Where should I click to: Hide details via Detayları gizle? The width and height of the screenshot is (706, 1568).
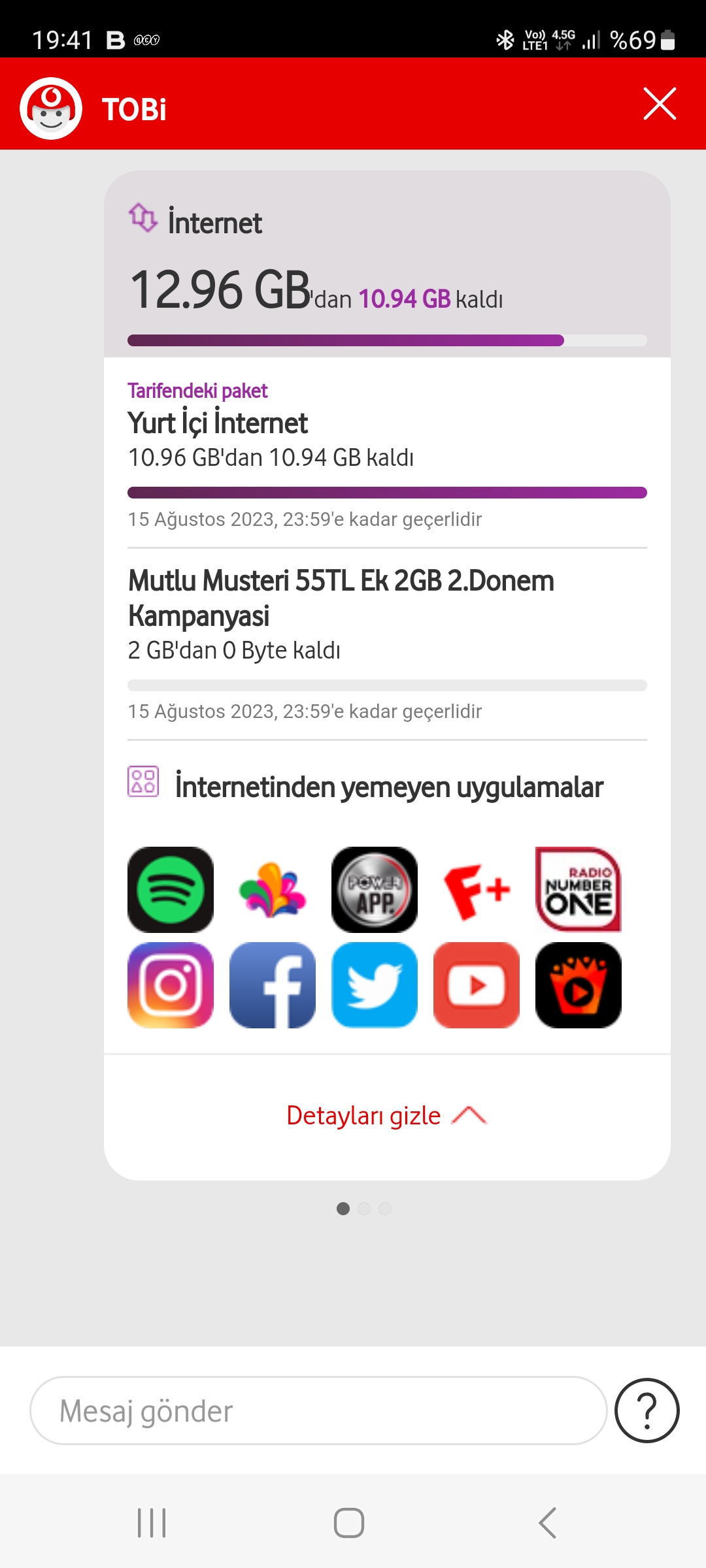coord(386,1115)
